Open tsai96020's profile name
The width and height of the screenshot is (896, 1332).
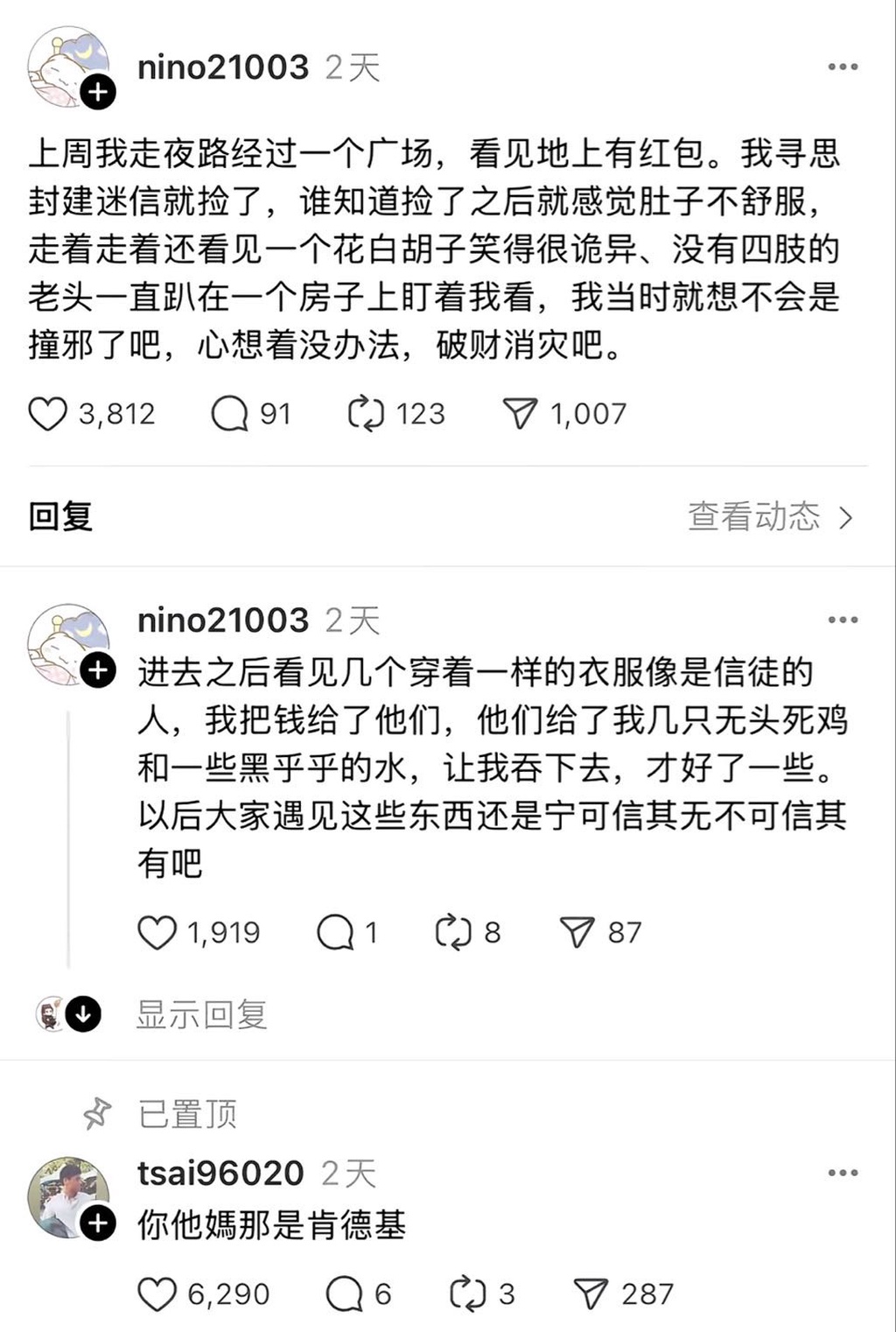point(220,1174)
